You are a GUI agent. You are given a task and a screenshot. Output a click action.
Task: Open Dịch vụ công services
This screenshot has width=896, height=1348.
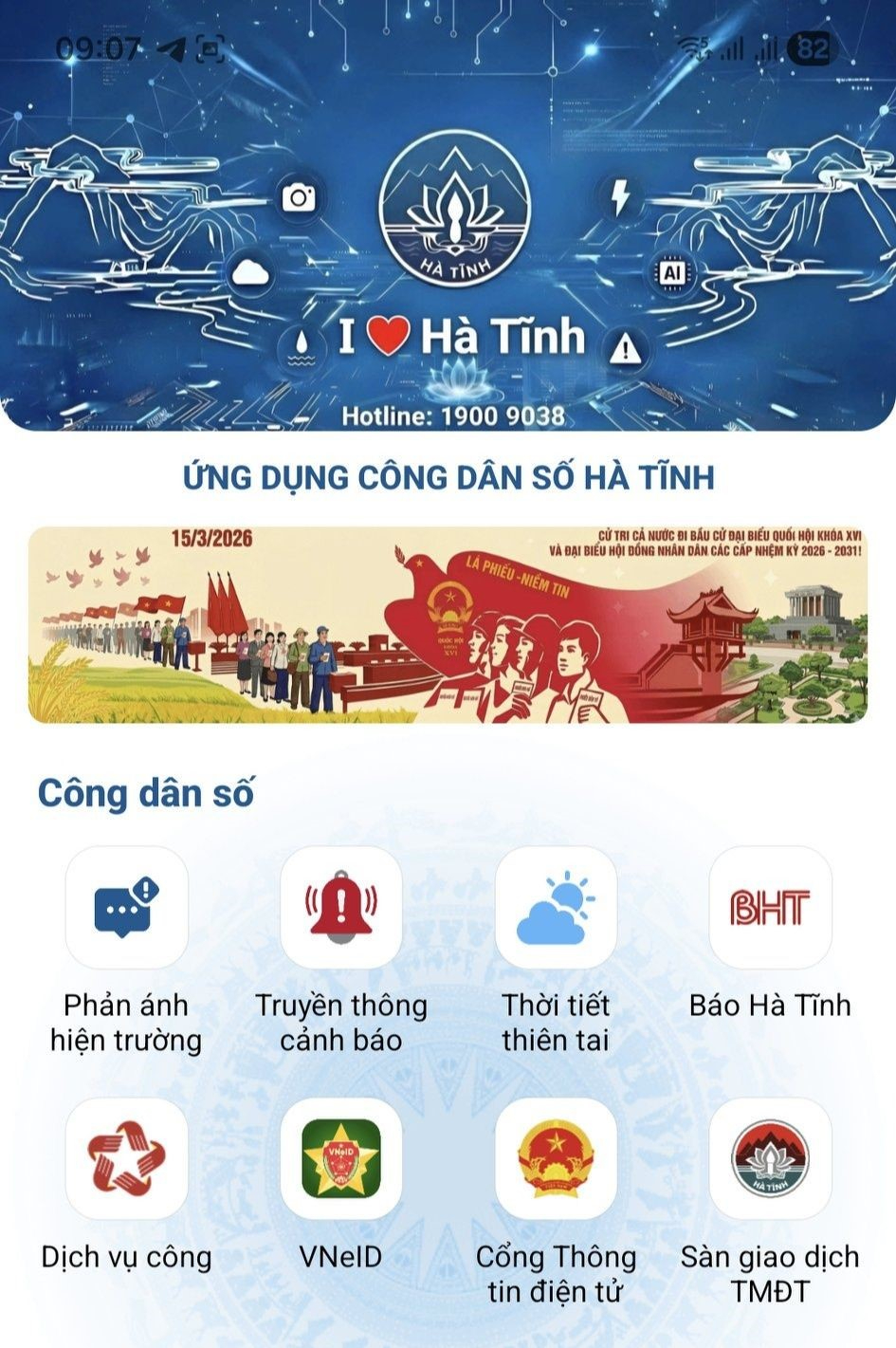[x=126, y=1159]
